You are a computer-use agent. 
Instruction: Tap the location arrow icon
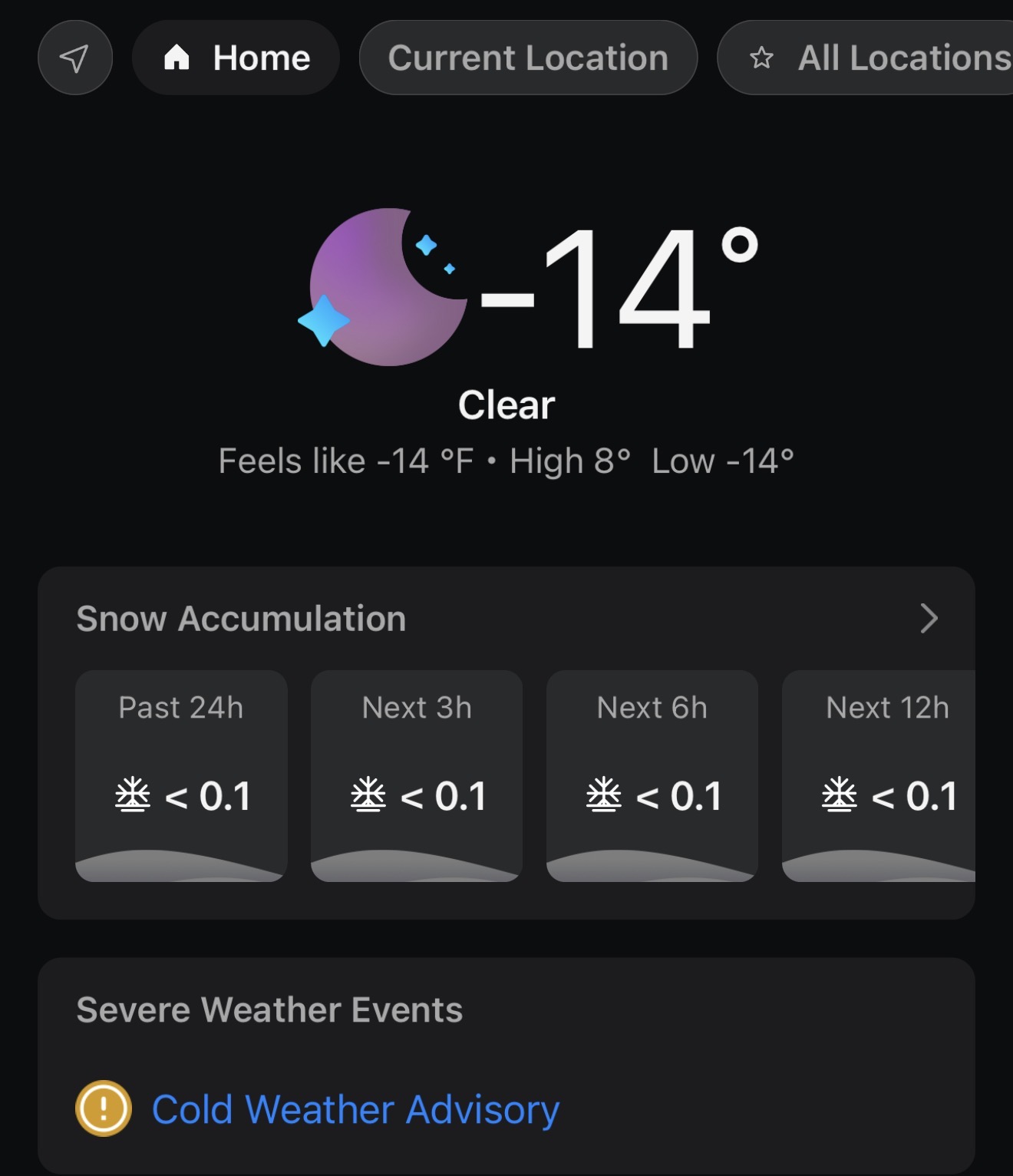point(74,58)
